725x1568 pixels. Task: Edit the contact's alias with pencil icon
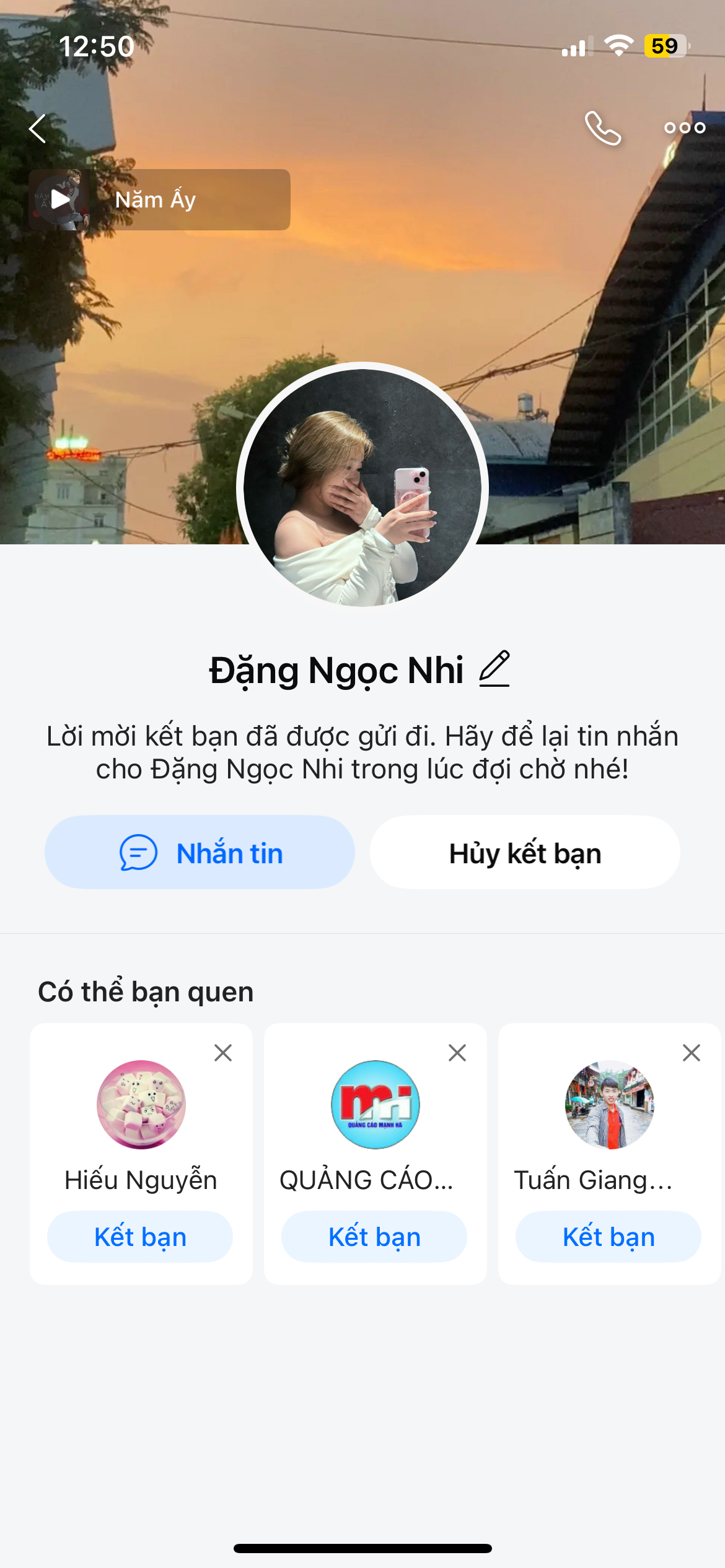coord(494,669)
